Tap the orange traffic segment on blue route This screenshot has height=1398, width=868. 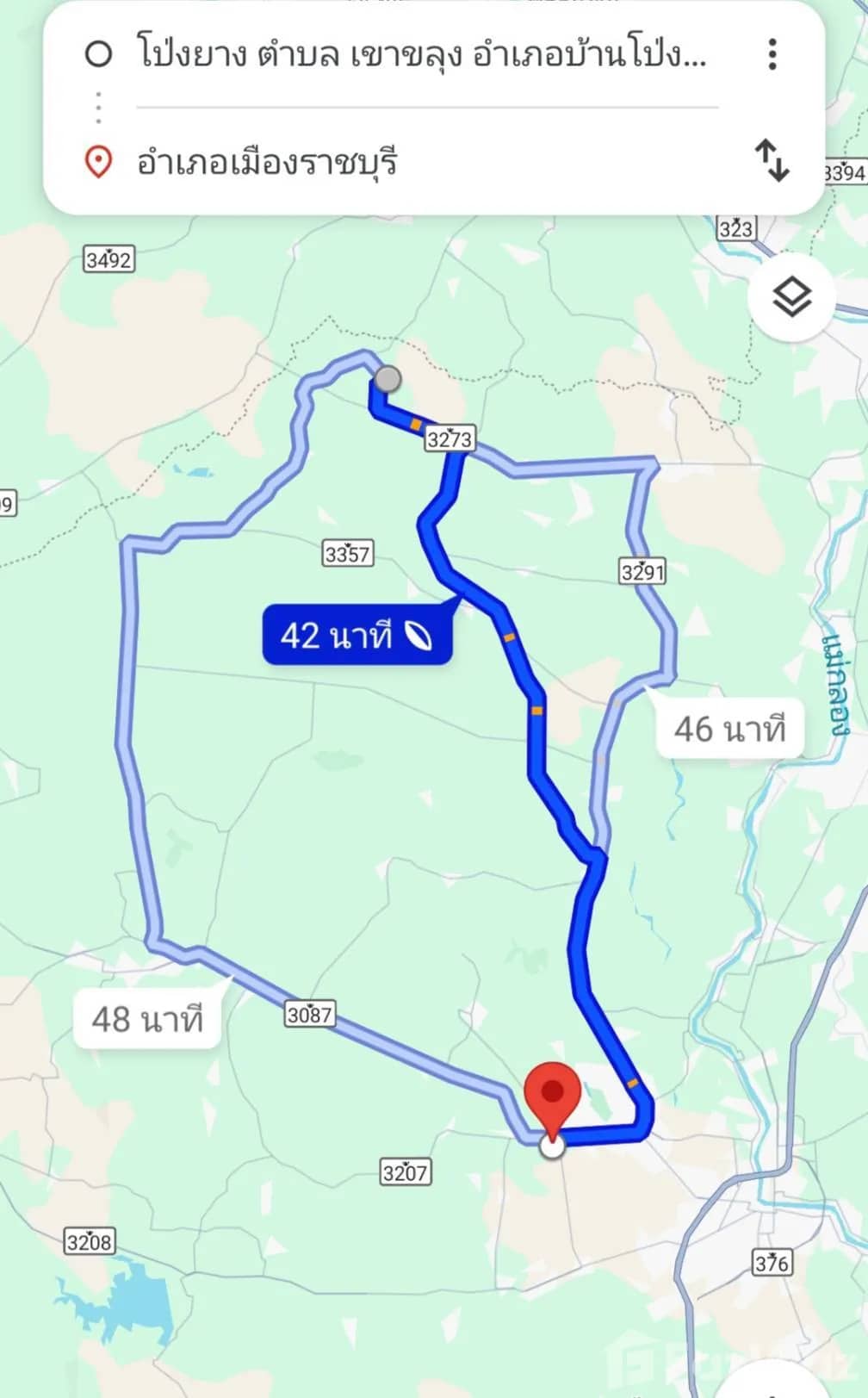(509, 637)
